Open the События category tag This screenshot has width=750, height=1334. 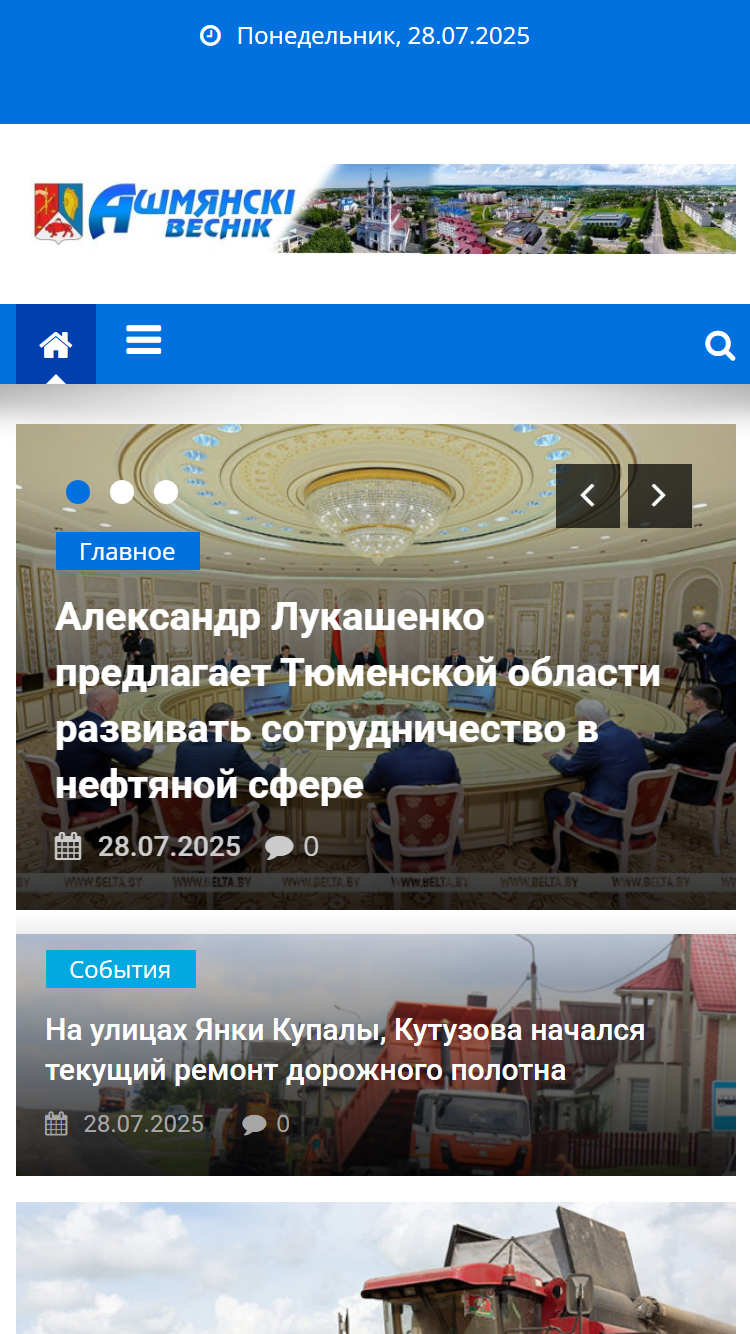[x=121, y=969]
